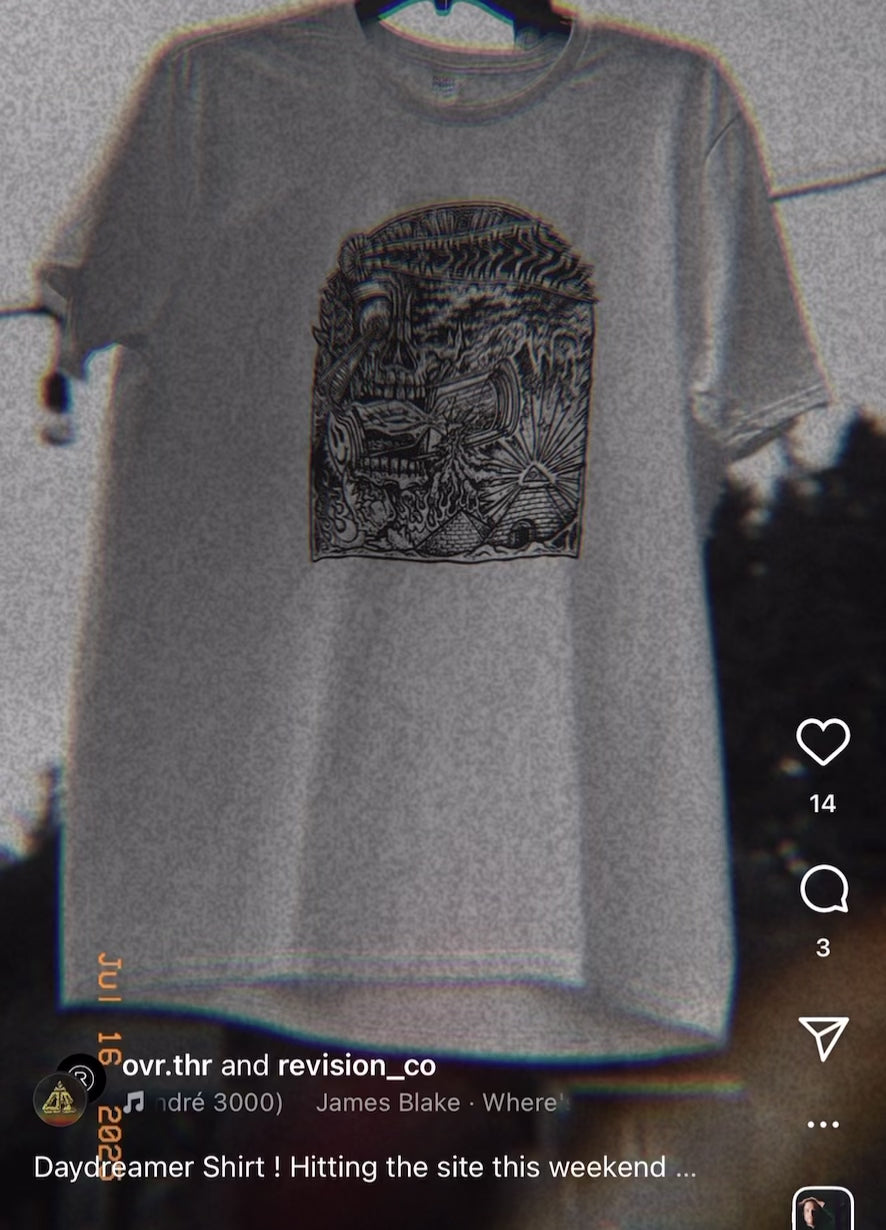The width and height of the screenshot is (886, 1230).
Task: Open the revision_co profile
Action: coord(356,1067)
